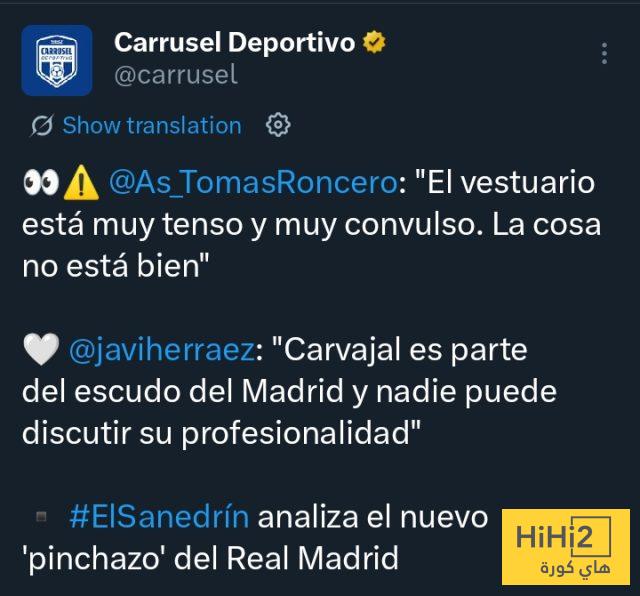Open the Carrusel Deportivo account name
This screenshot has height=596, width=640.
(235, 43)
